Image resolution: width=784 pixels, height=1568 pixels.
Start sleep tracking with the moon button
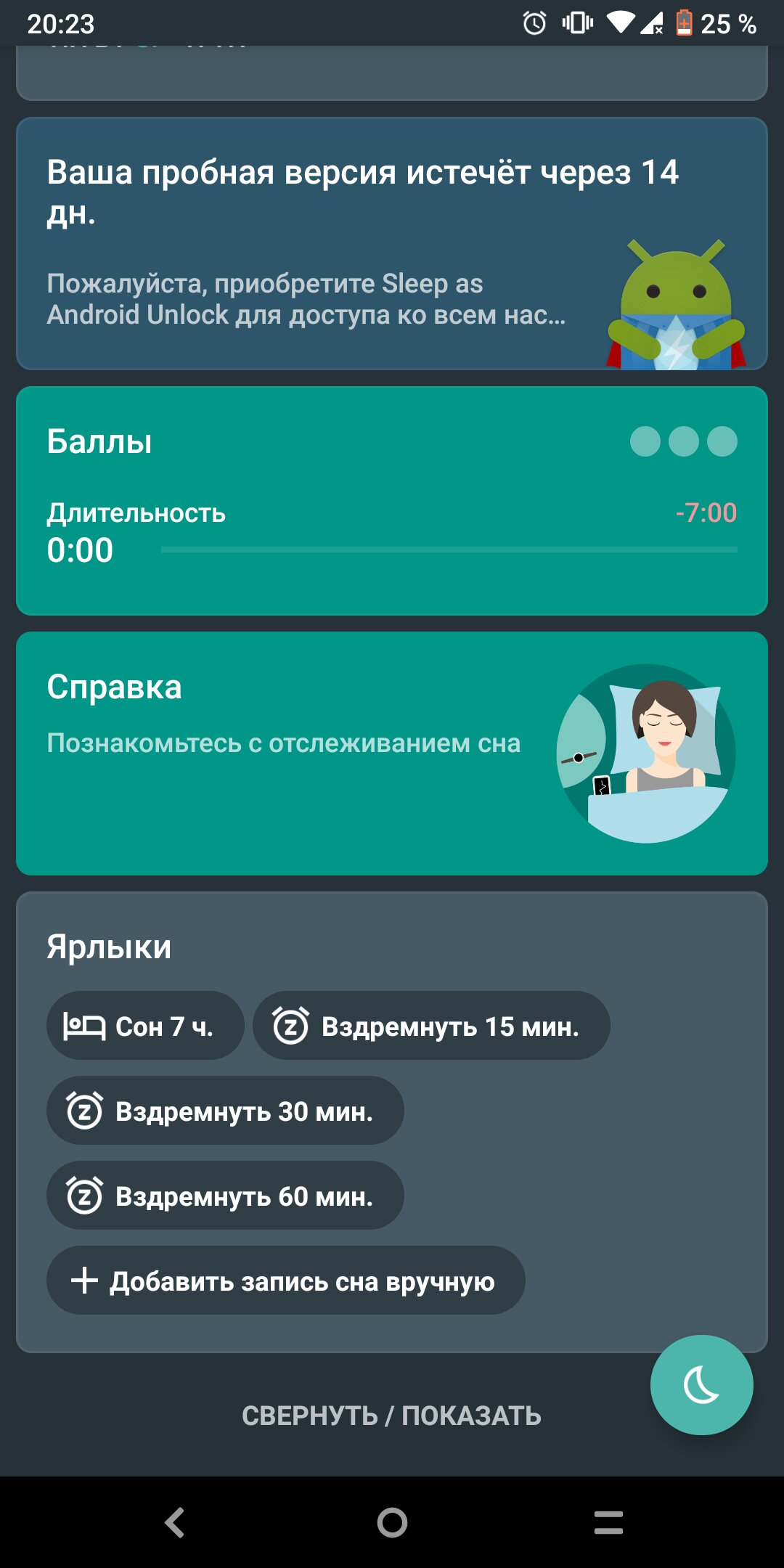click(x=701, y=1385)
